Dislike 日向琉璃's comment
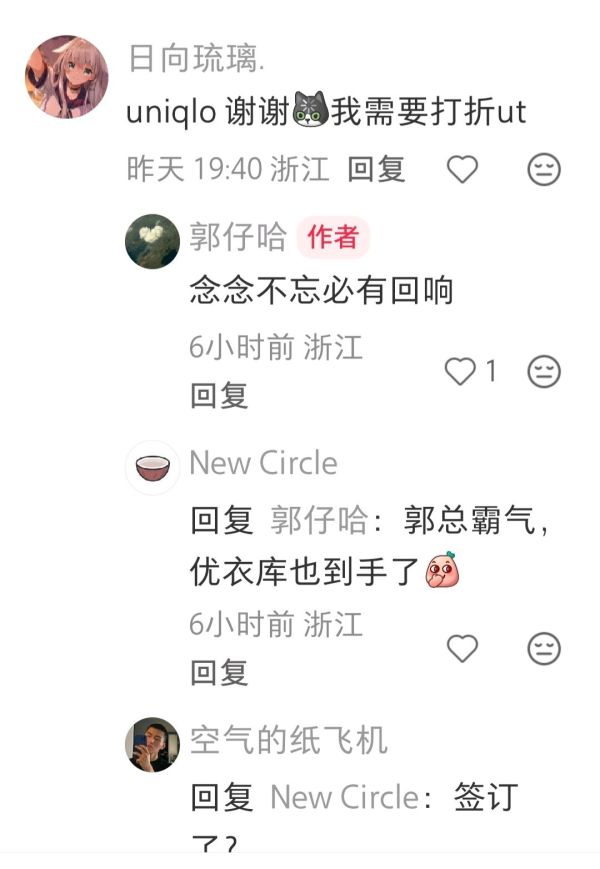Screen dimensions: 600x869 click(x=544, y=170)
